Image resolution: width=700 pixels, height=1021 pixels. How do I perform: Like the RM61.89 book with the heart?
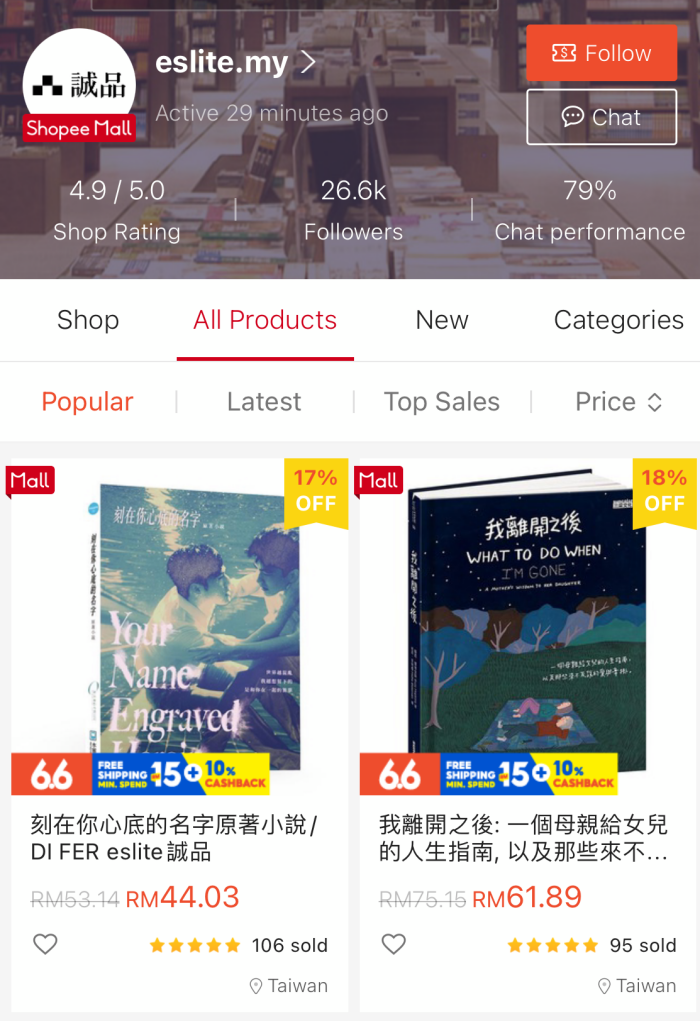(394, 944)
